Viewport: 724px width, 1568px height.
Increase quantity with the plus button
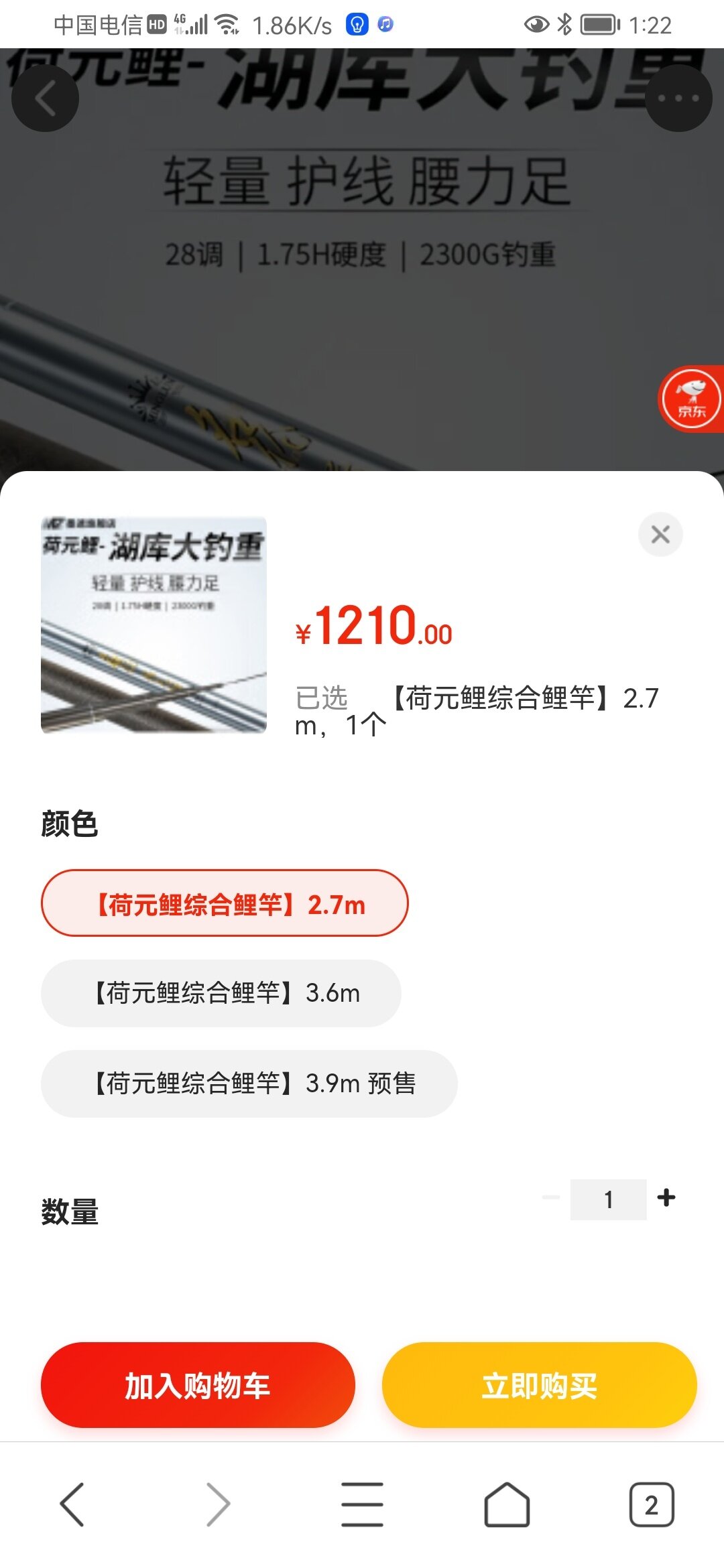[666, 1197]
